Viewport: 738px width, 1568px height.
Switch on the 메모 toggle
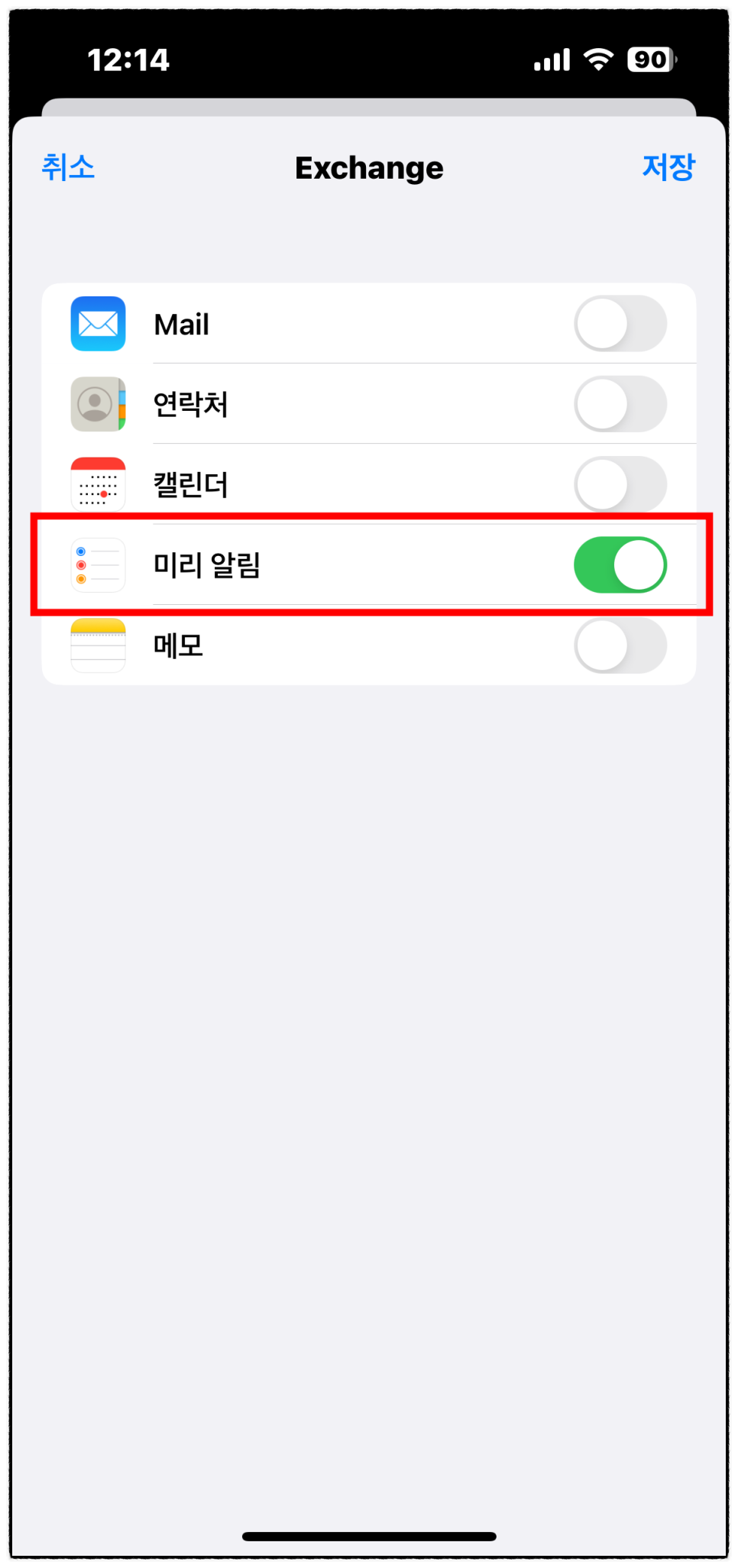(x=620, y=645)
